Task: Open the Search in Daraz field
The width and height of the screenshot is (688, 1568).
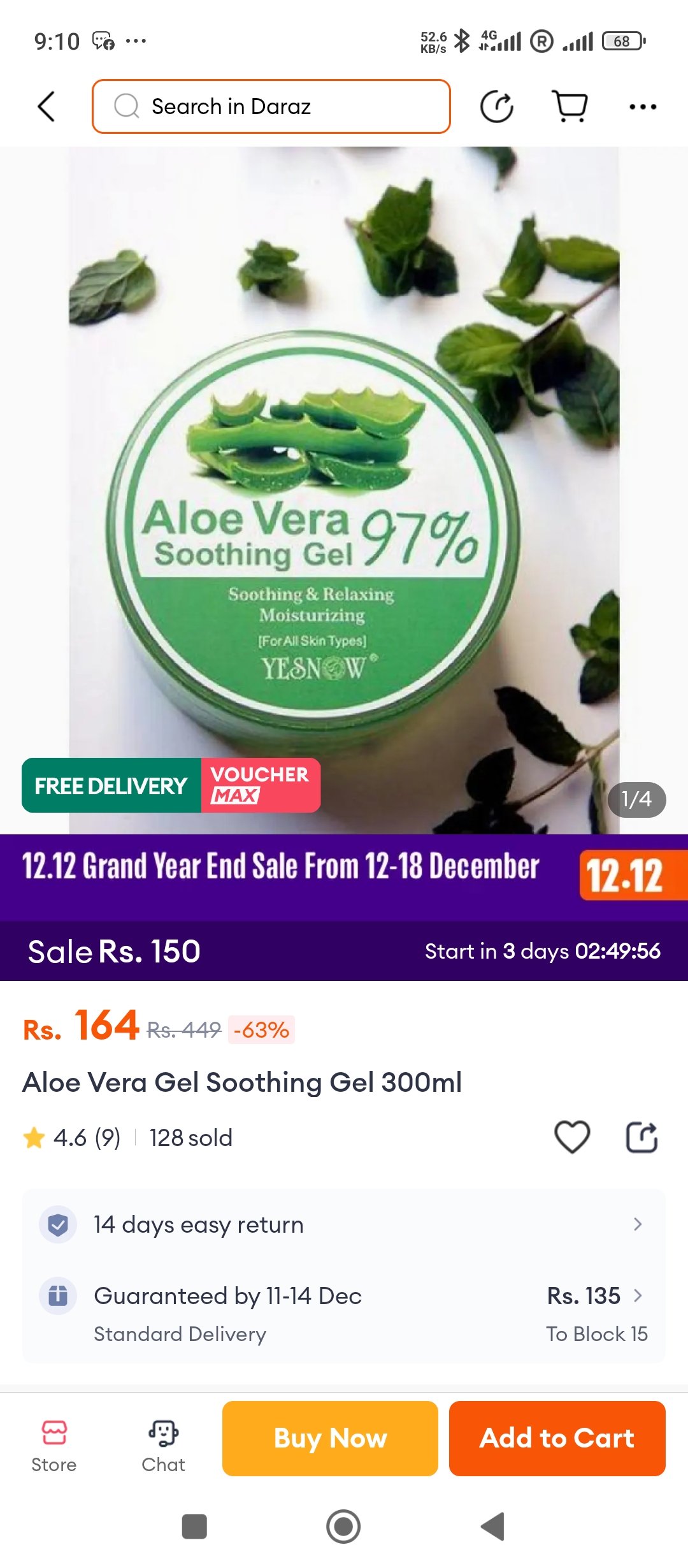Action: (x=271, y=106)
